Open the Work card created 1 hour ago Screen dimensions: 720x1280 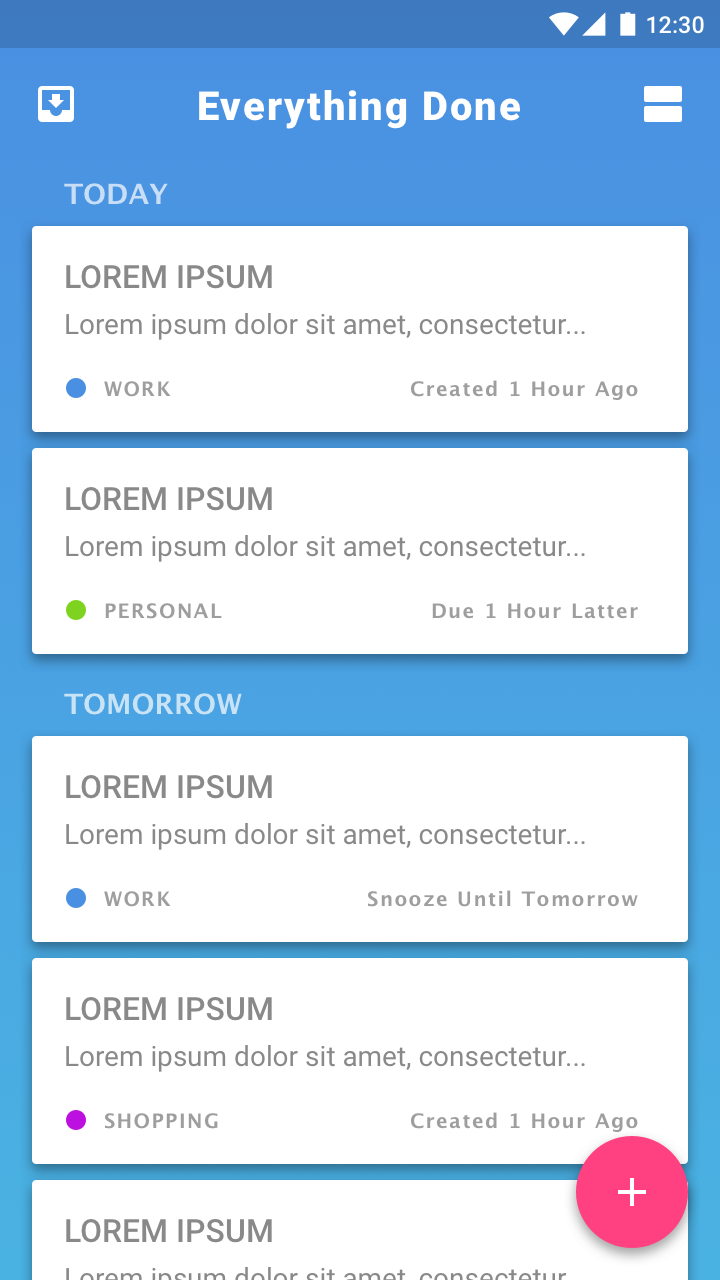360,329
